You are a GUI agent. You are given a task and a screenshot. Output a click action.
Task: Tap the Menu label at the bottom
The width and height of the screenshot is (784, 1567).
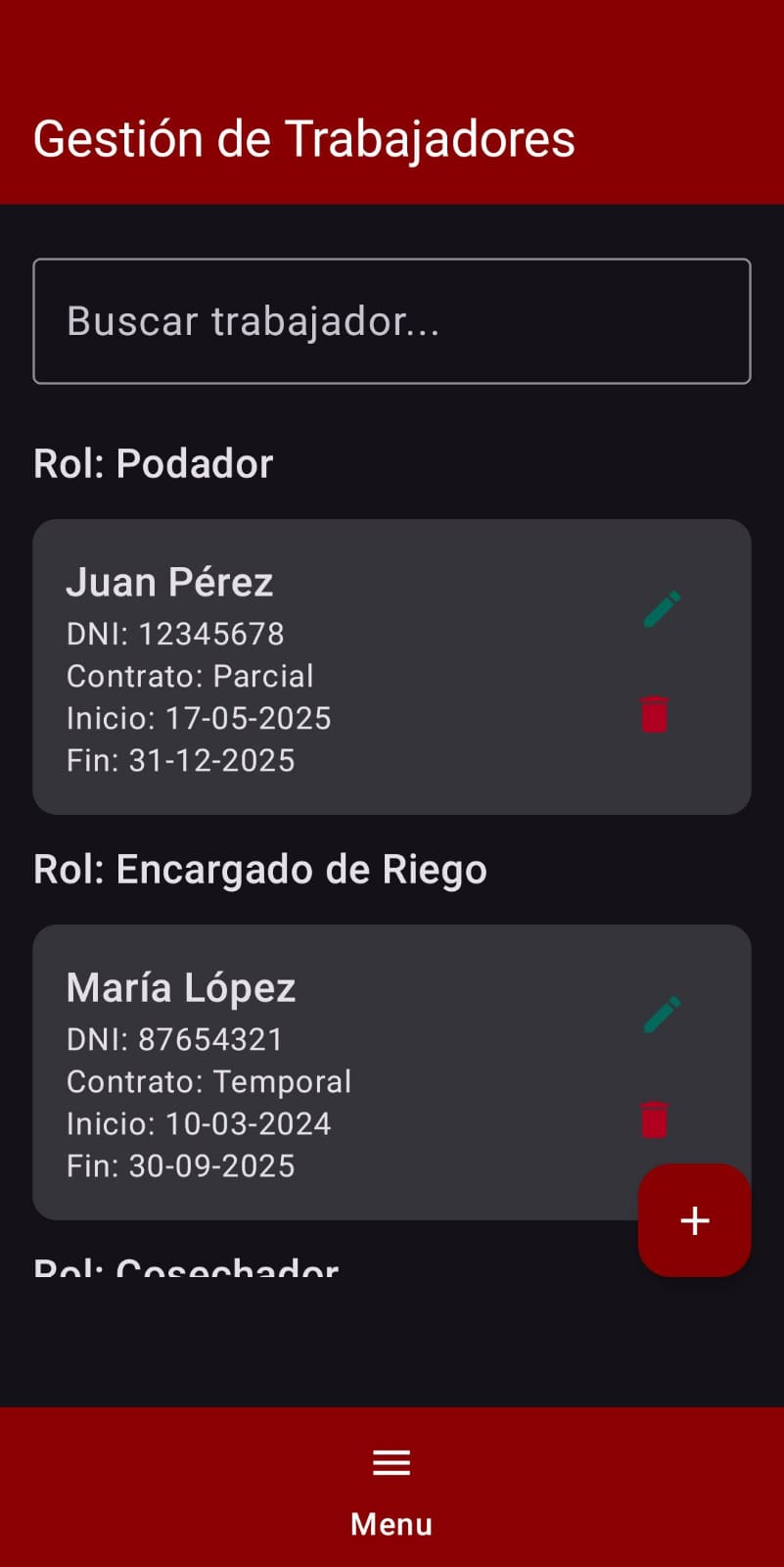point(391,1523)
